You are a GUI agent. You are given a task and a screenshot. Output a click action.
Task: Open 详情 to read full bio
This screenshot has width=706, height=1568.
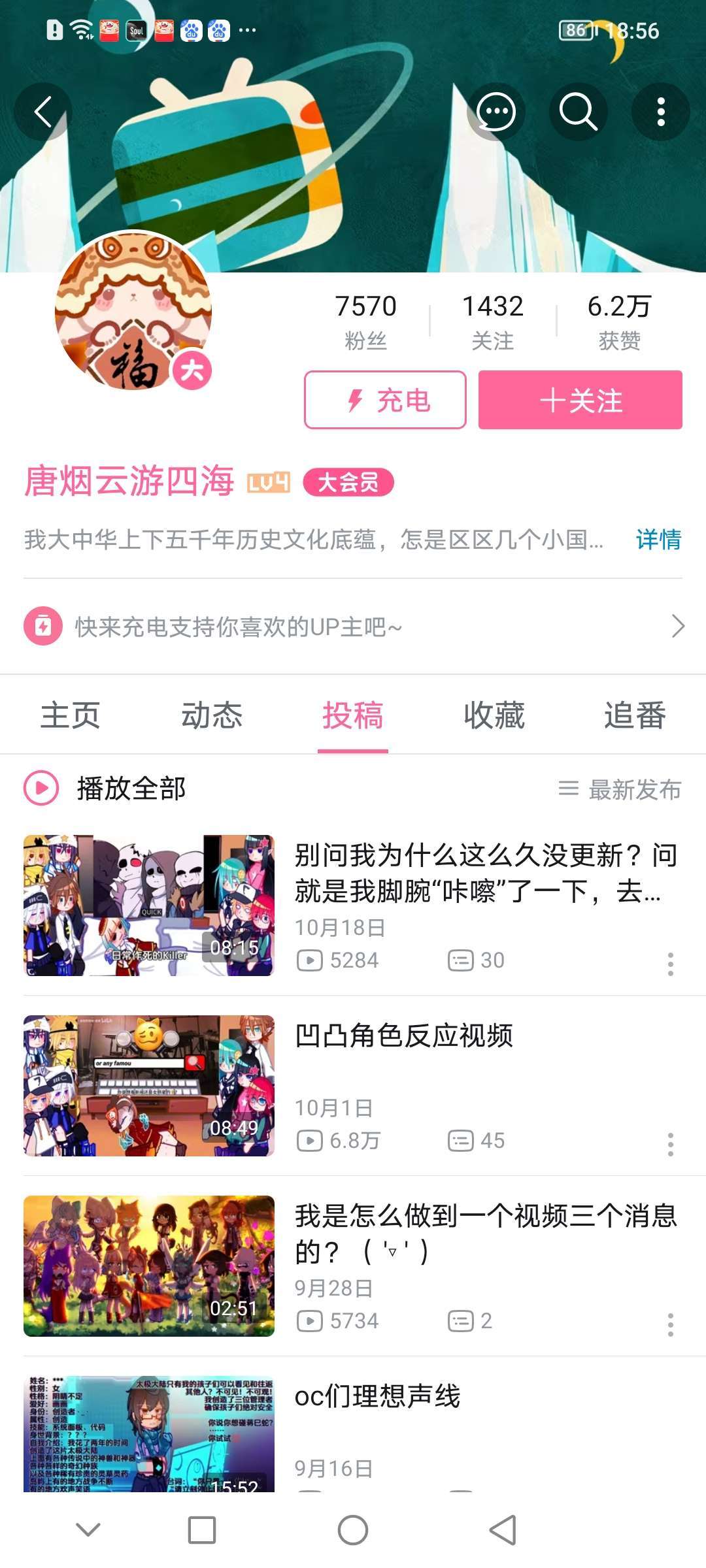point(658,540)
